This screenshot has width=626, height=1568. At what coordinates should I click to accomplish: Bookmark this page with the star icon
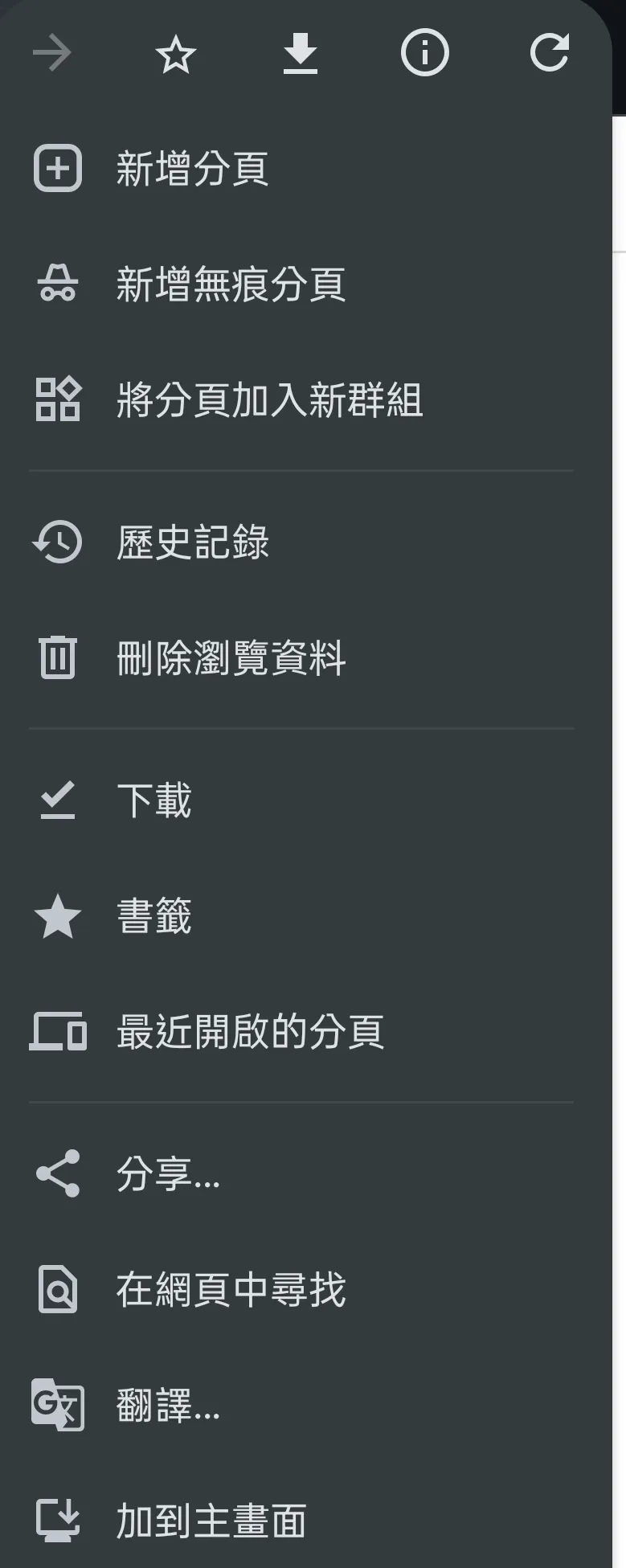click(175, 55)
